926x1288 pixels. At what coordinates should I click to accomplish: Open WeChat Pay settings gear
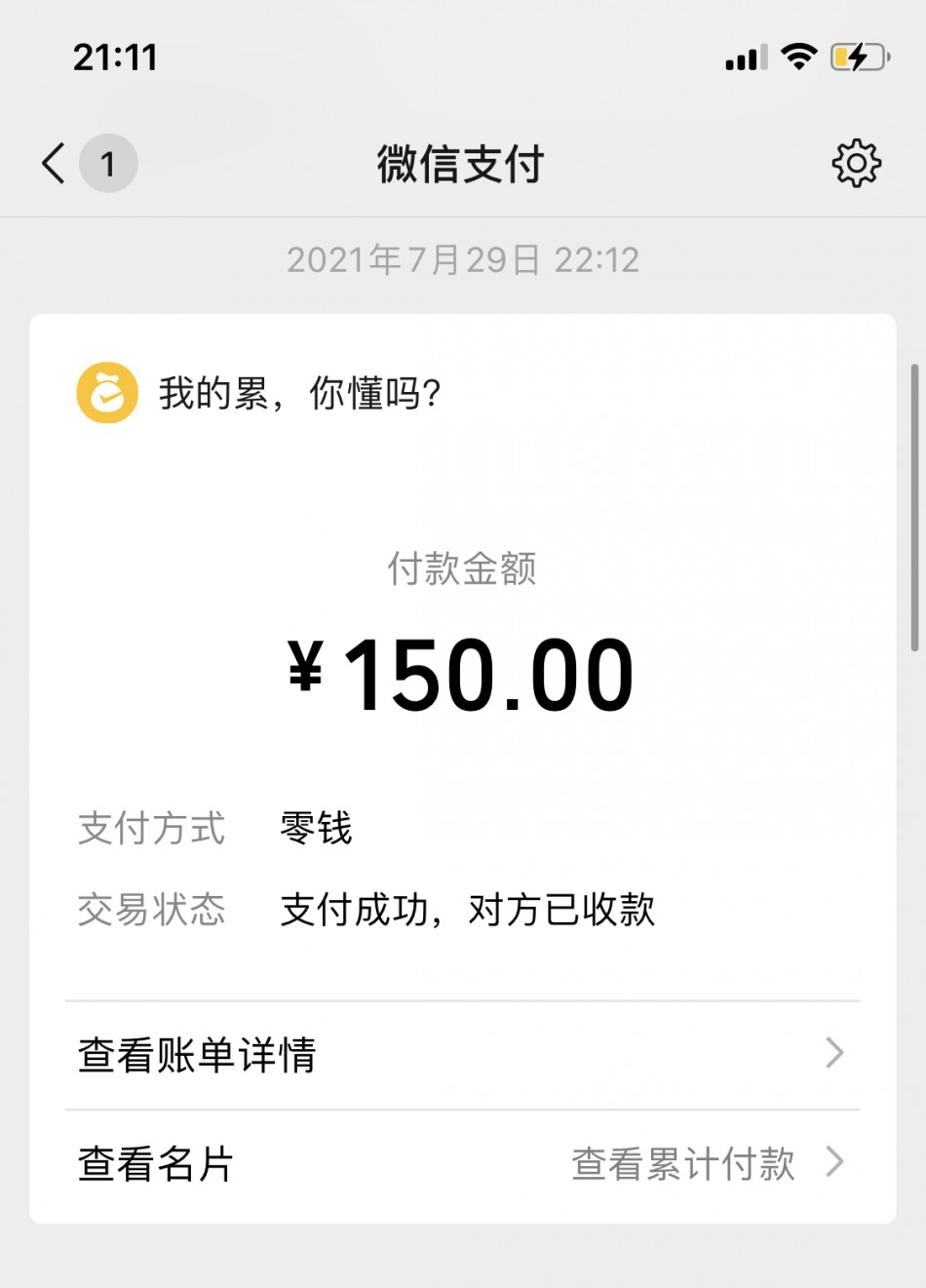click(x=856, y=163)
